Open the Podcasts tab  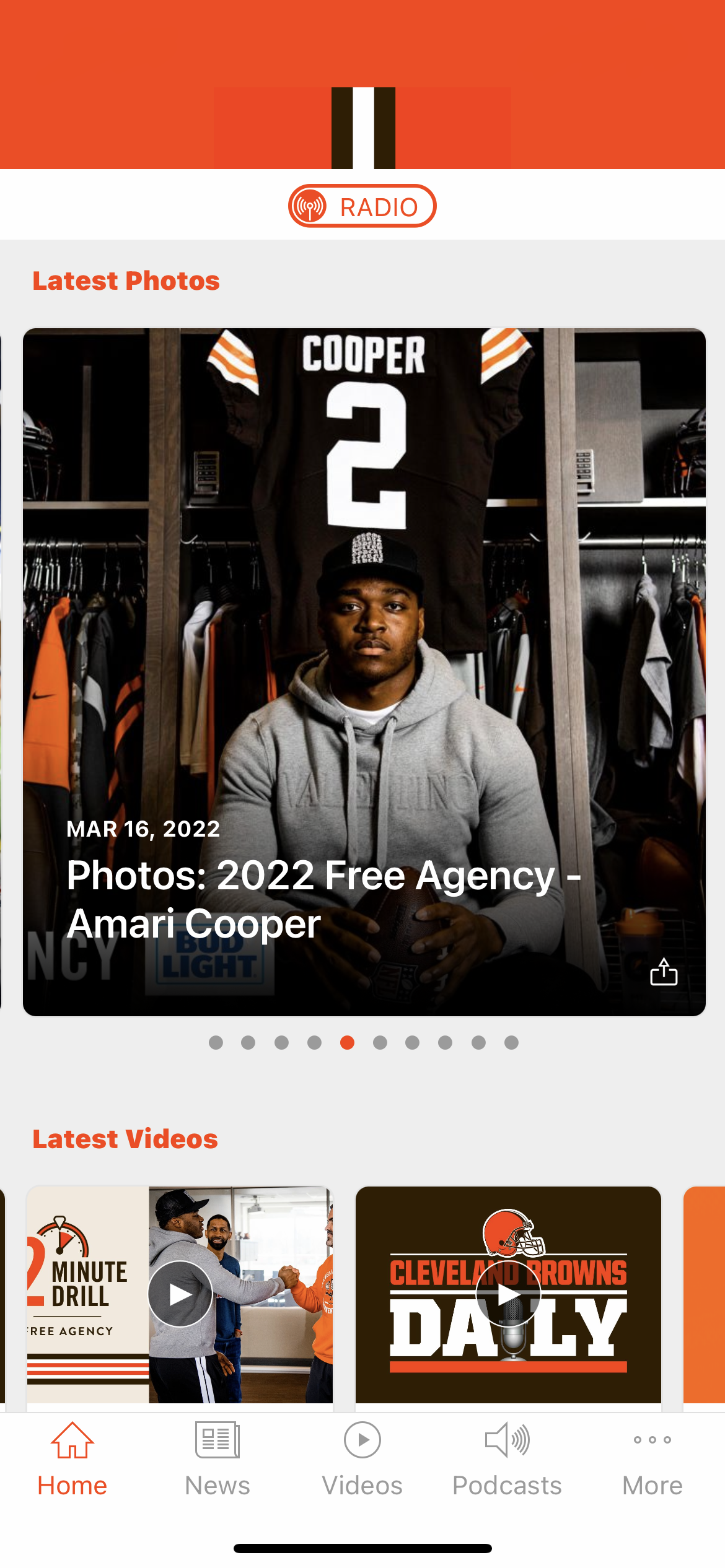pyautogui.click(x=507, y=1457)
